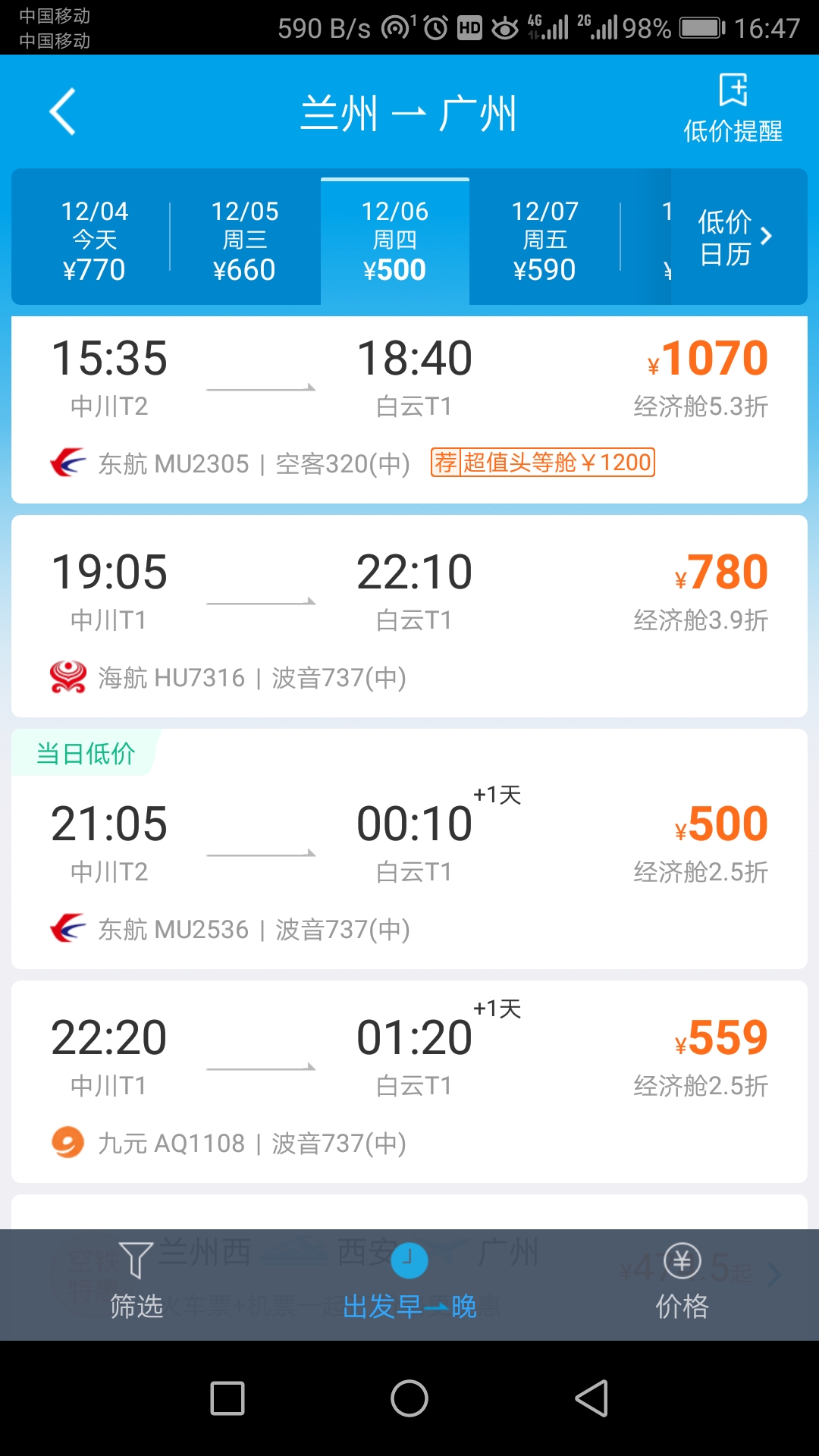Open the 筛选 filter options

(136, 1283)
